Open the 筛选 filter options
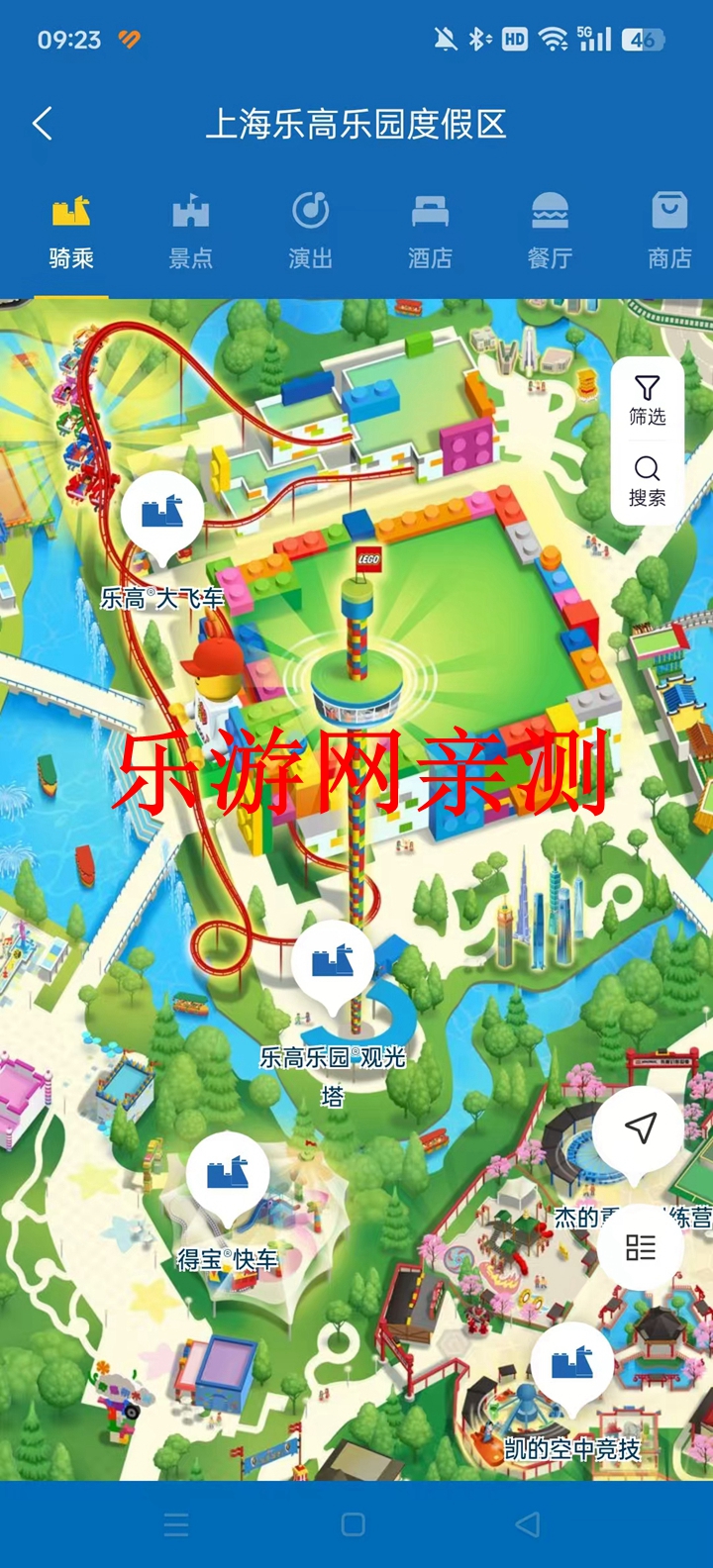 pos(648,400)
